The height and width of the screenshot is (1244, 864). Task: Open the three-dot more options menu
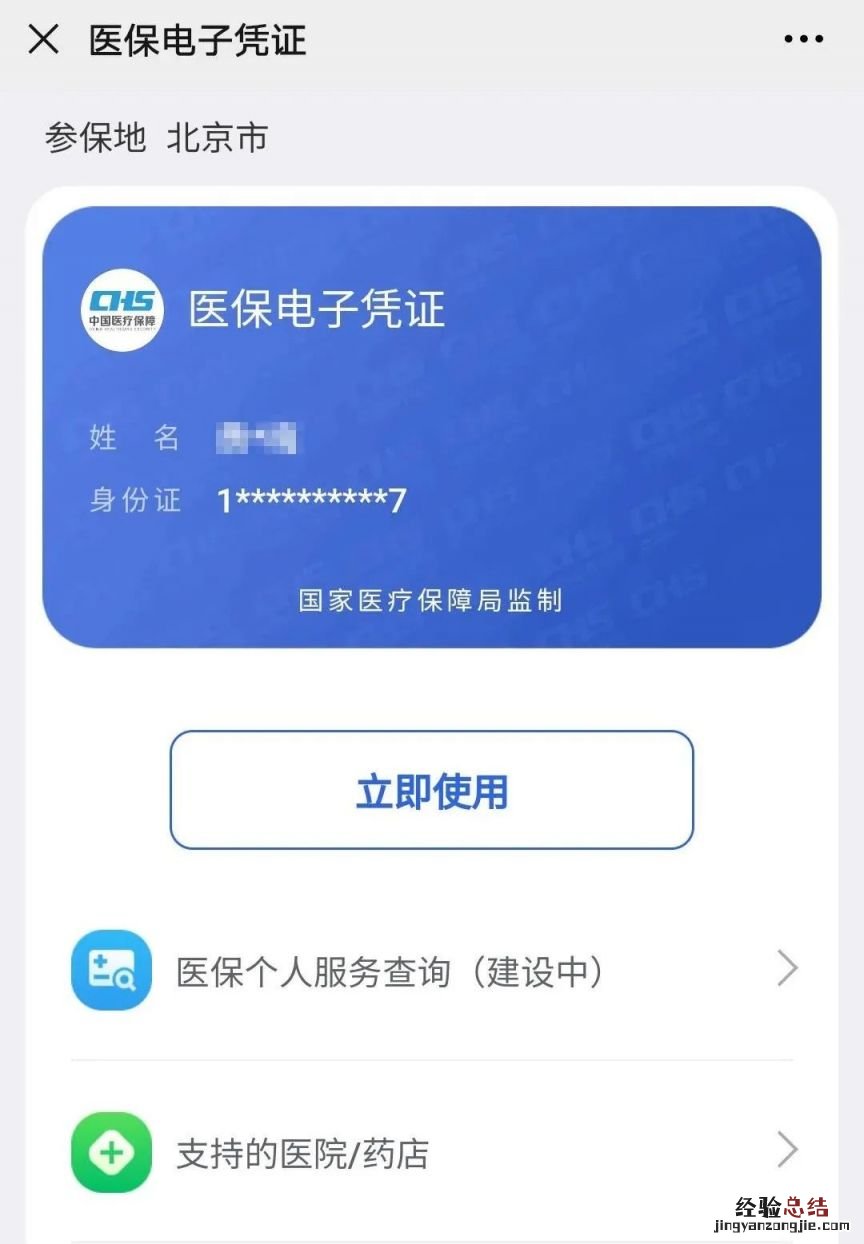coord(803,40)
